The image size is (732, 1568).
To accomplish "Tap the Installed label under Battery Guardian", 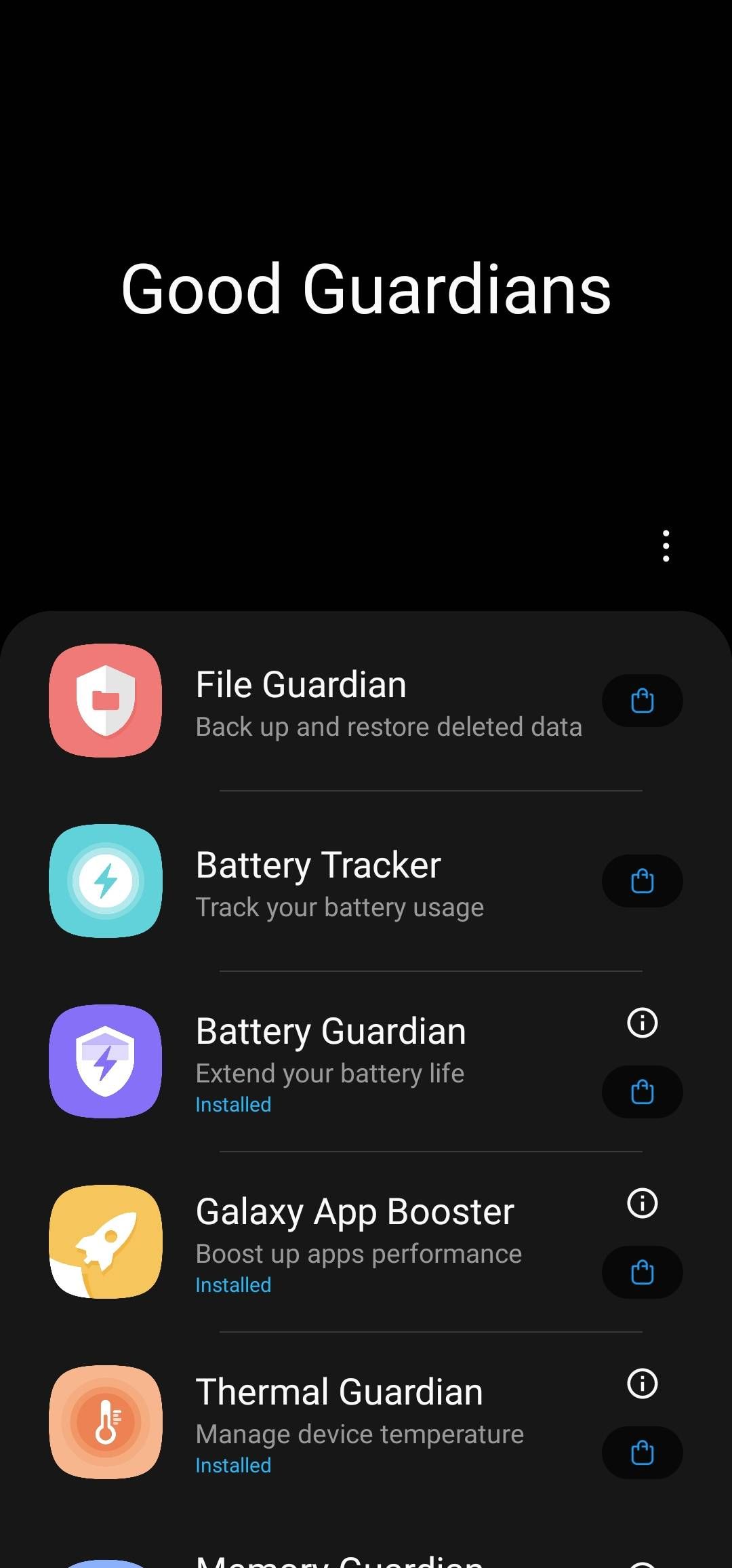I will 232,1103.
